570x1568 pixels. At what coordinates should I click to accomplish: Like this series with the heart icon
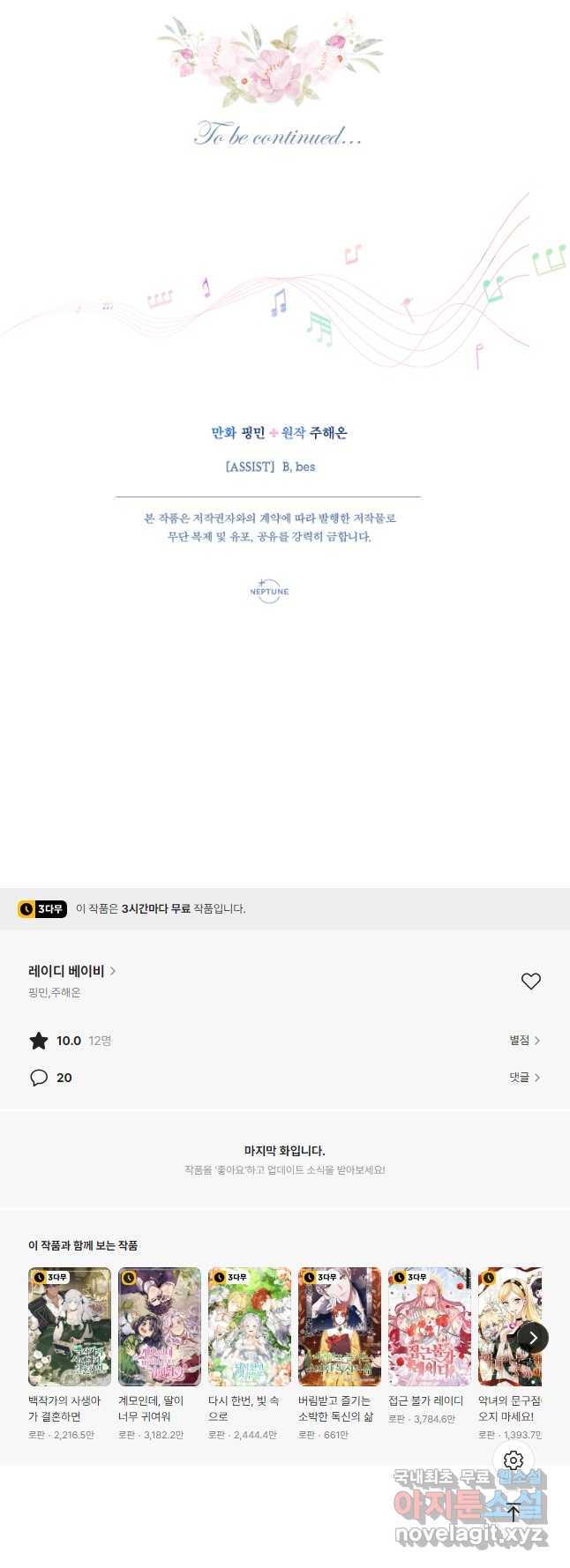tap(530, 981)
